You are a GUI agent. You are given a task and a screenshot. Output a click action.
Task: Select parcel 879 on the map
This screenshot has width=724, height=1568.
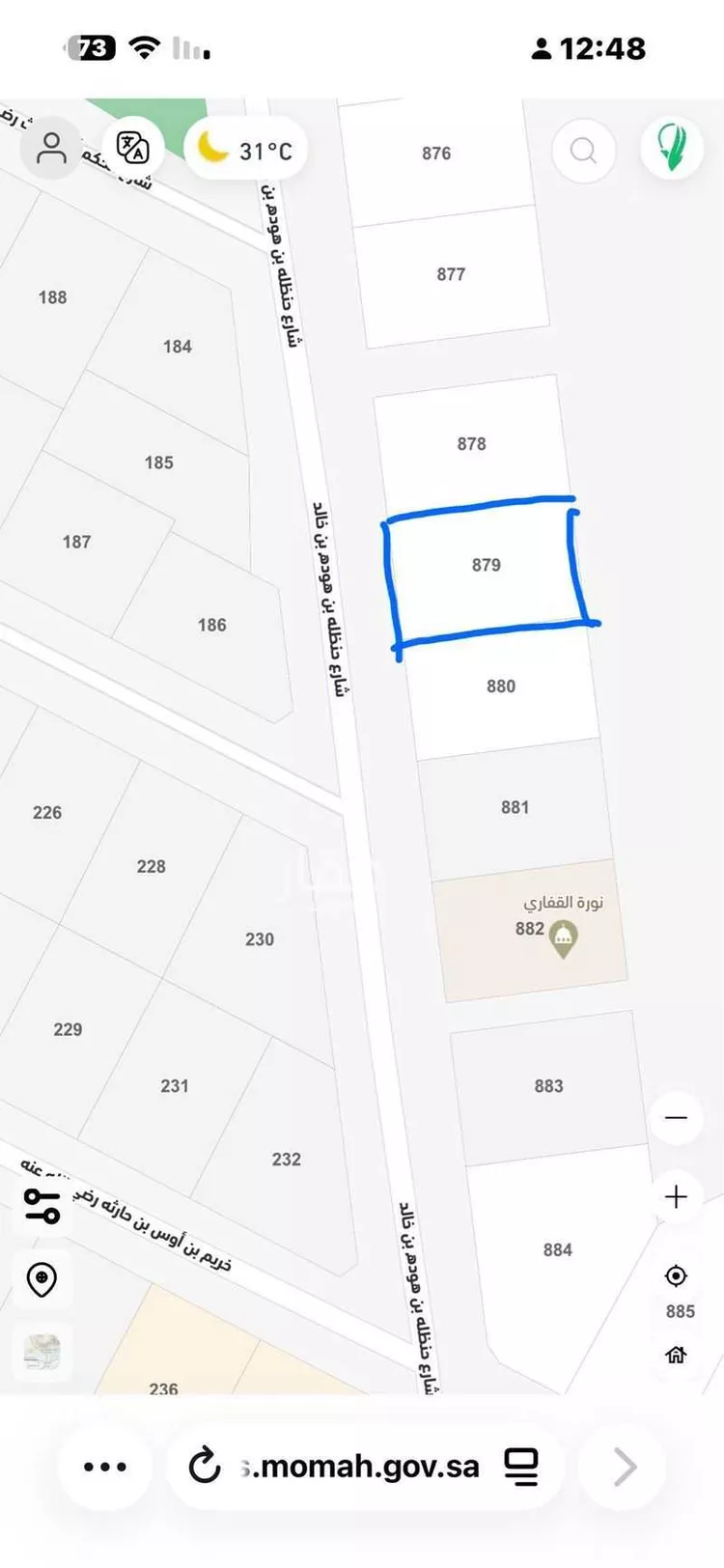pos(486,565)
